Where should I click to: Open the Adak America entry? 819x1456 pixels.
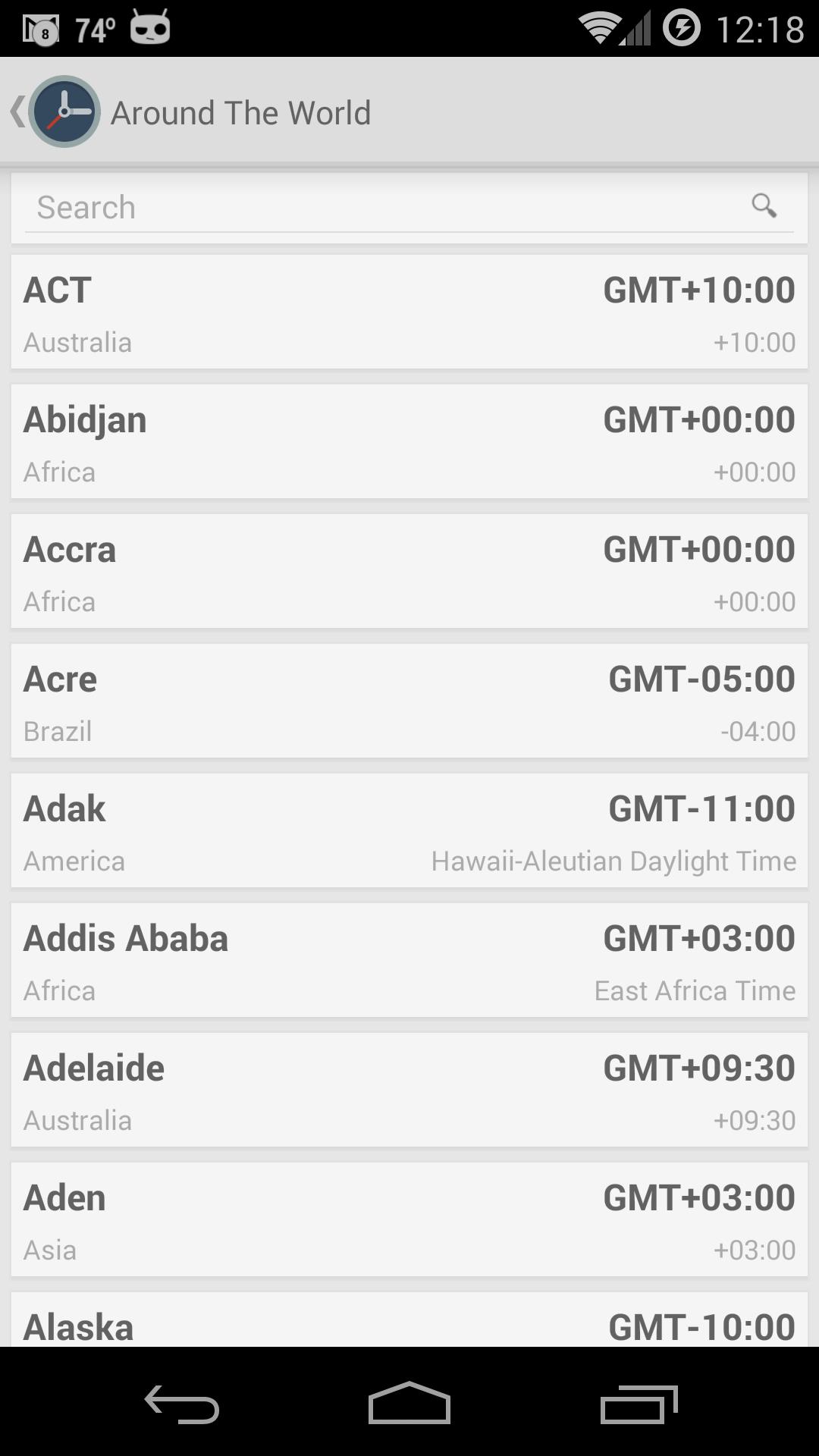click(x=409, y=831)
